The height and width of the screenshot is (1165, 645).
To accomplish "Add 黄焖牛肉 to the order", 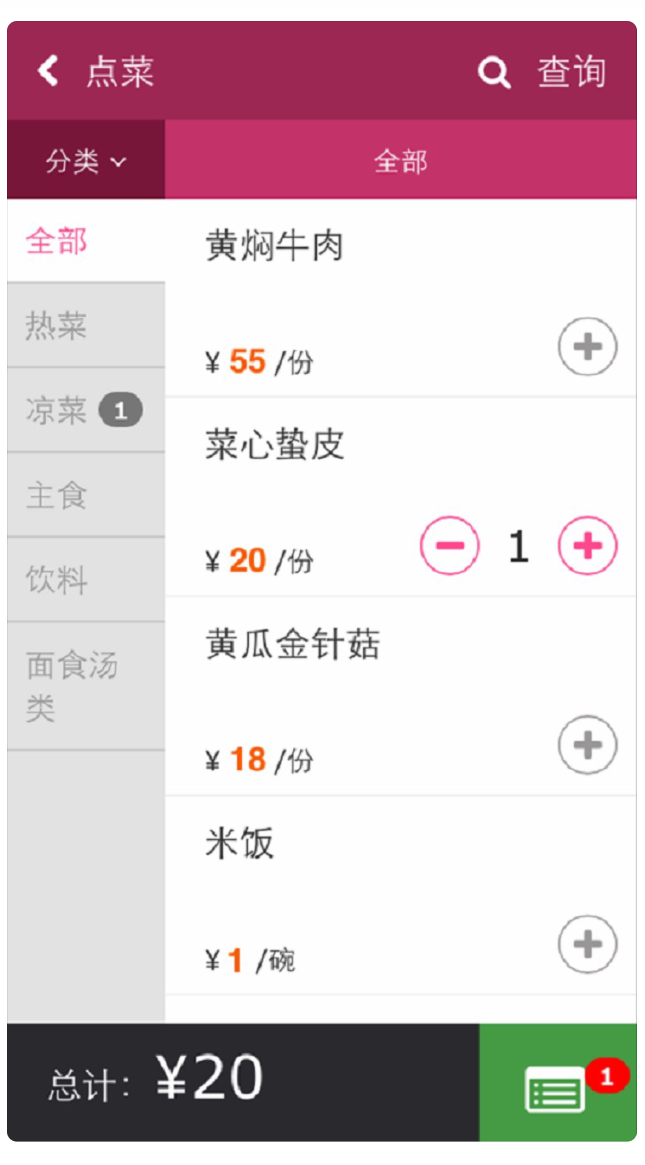I will (x=588, y=347).
